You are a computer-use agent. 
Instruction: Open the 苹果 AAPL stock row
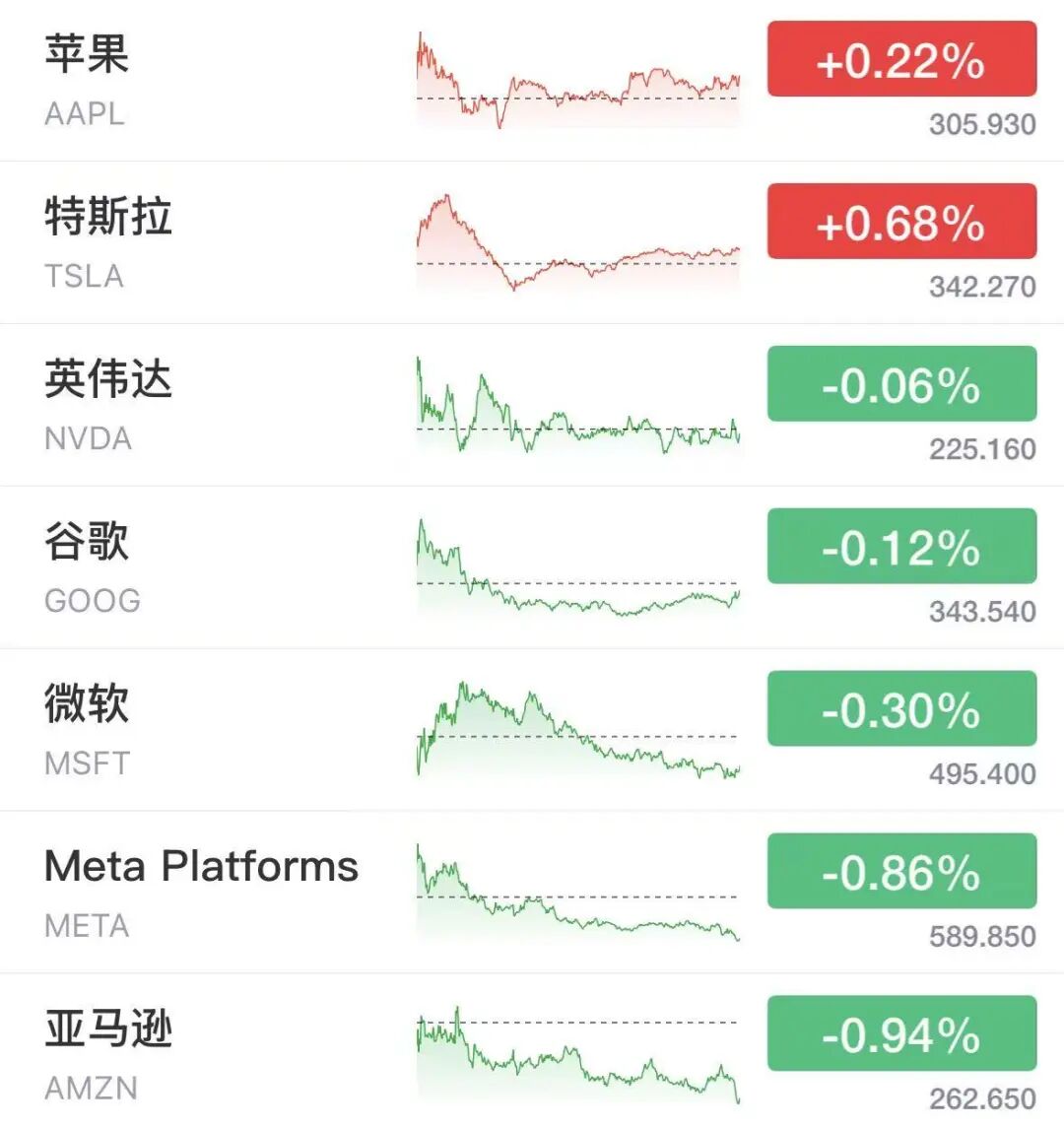(x=532, y=81)
